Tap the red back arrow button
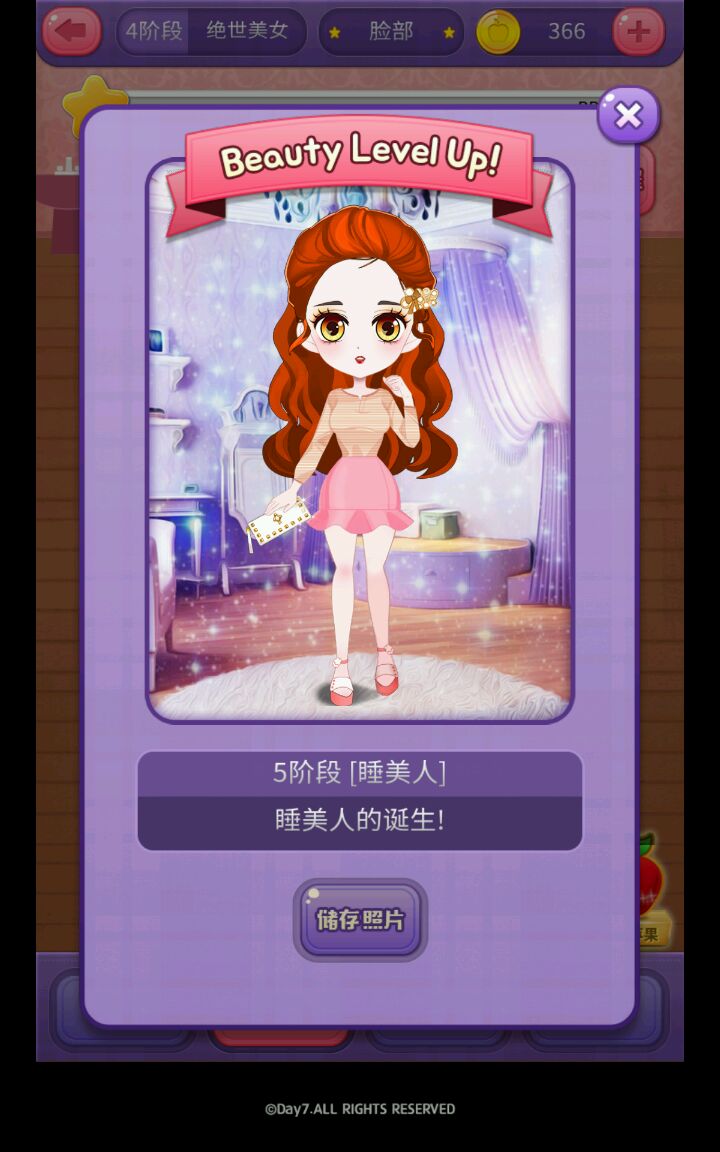This screenshot has width=720, height=1152. pyautogui.click(x=71, y=31)
